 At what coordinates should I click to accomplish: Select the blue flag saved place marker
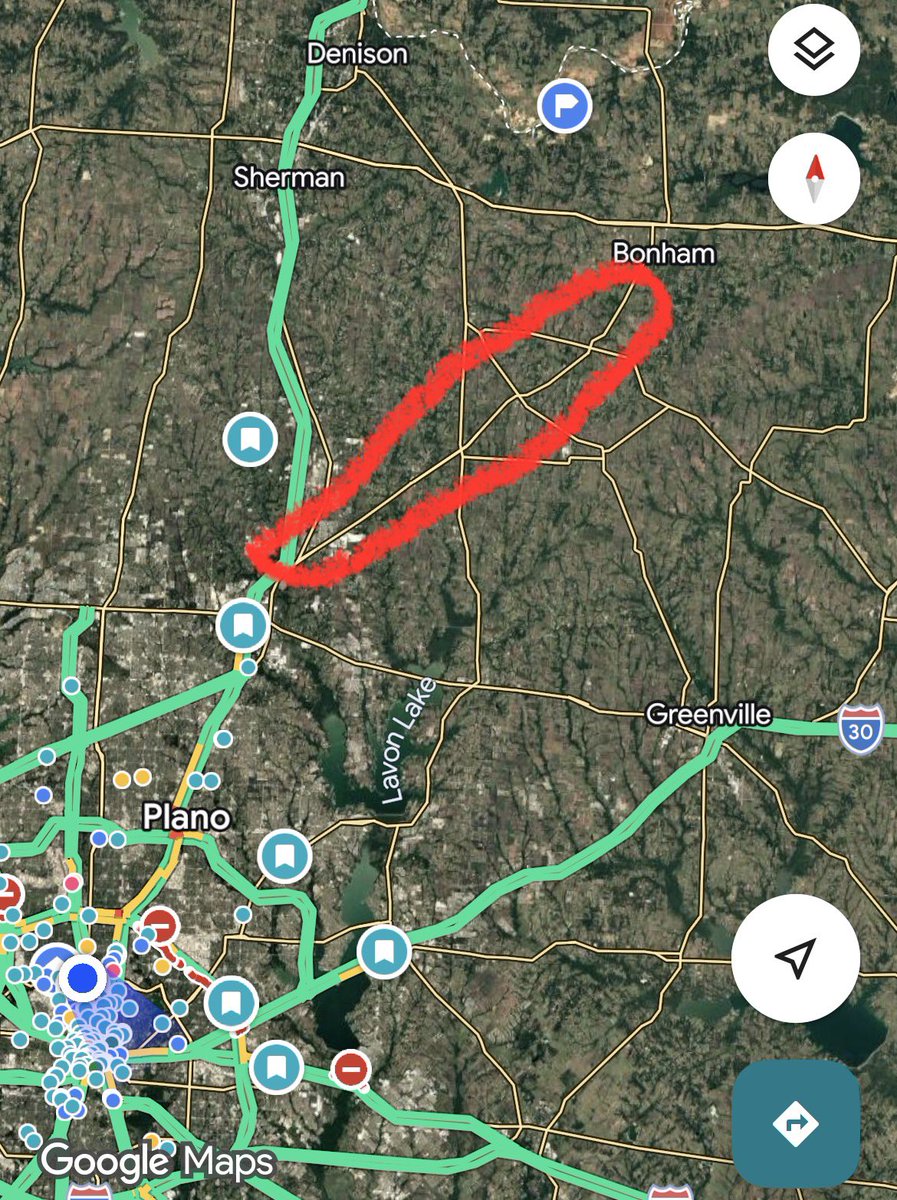[564, 105]
